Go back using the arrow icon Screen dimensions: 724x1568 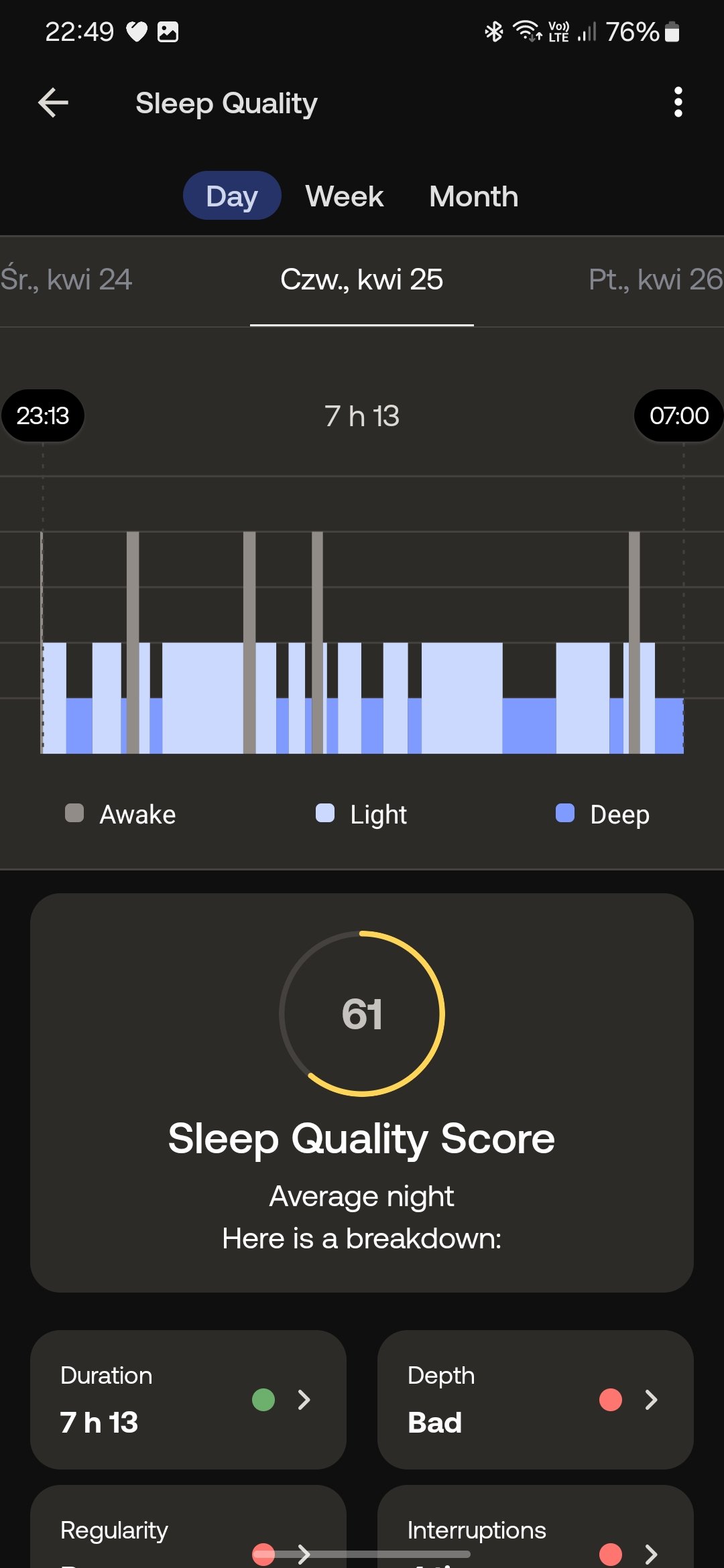[54, 103]
